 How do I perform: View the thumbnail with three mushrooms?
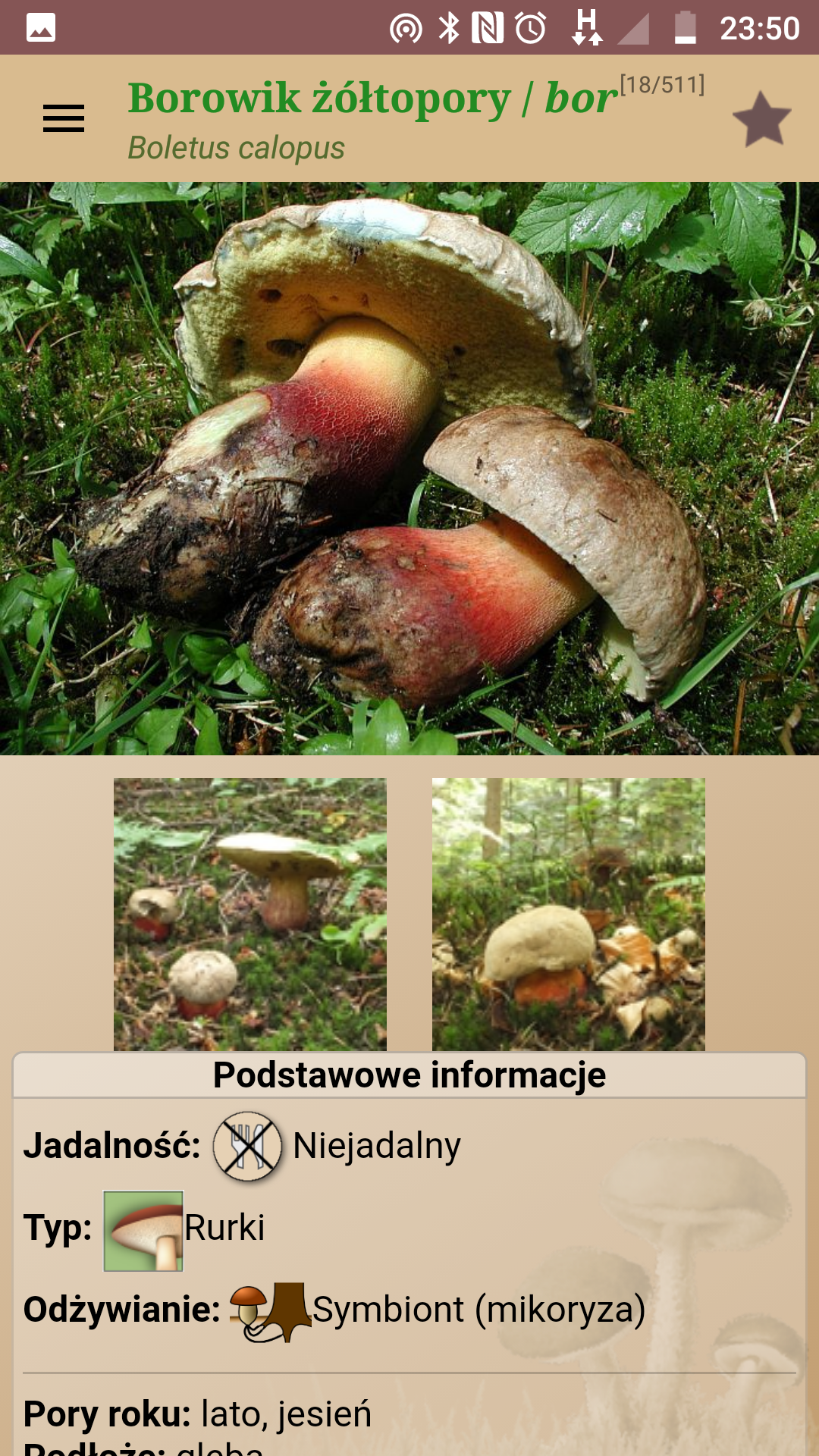[250, 914]
